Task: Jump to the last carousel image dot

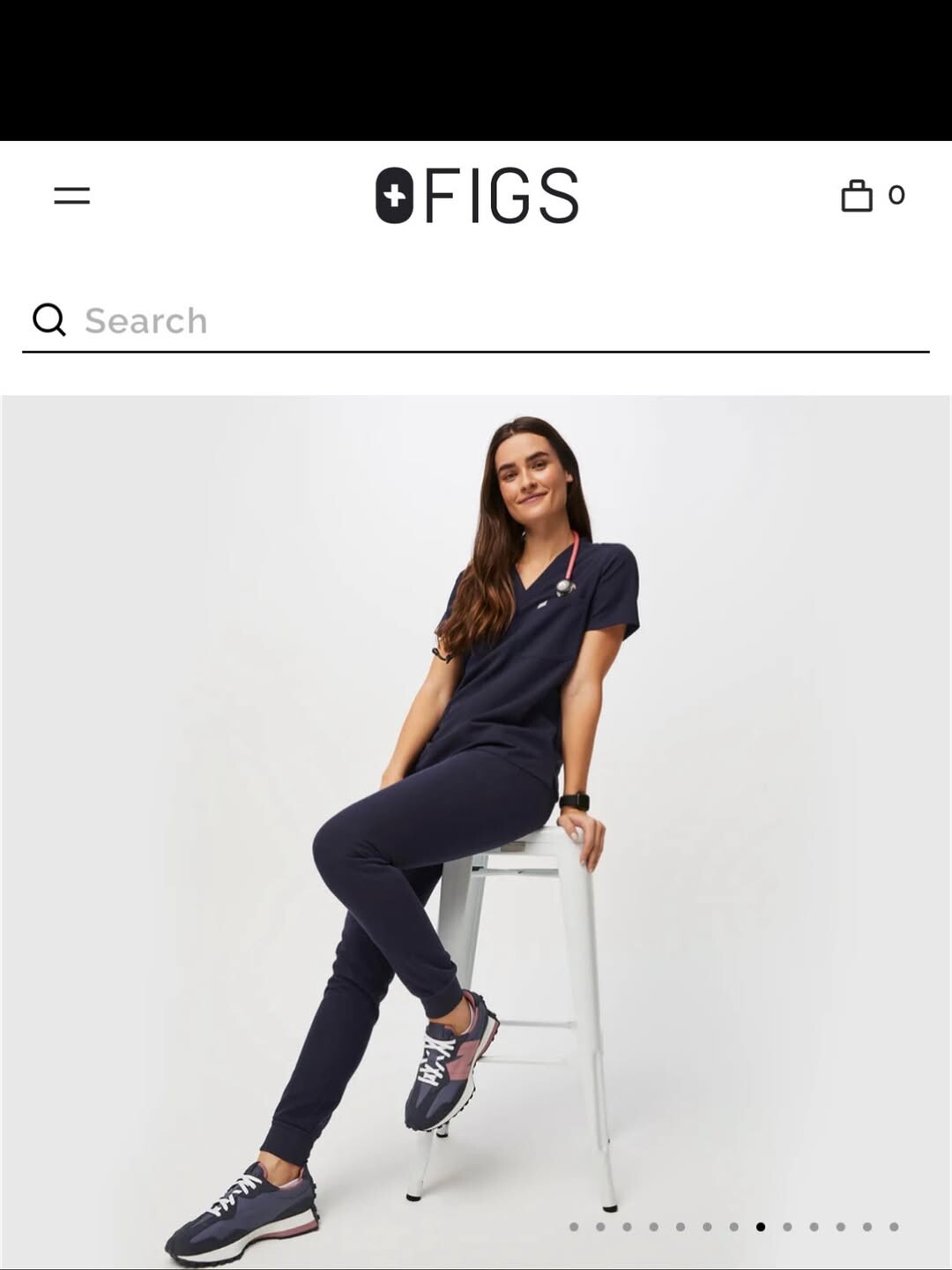Action: (894, 1227)
